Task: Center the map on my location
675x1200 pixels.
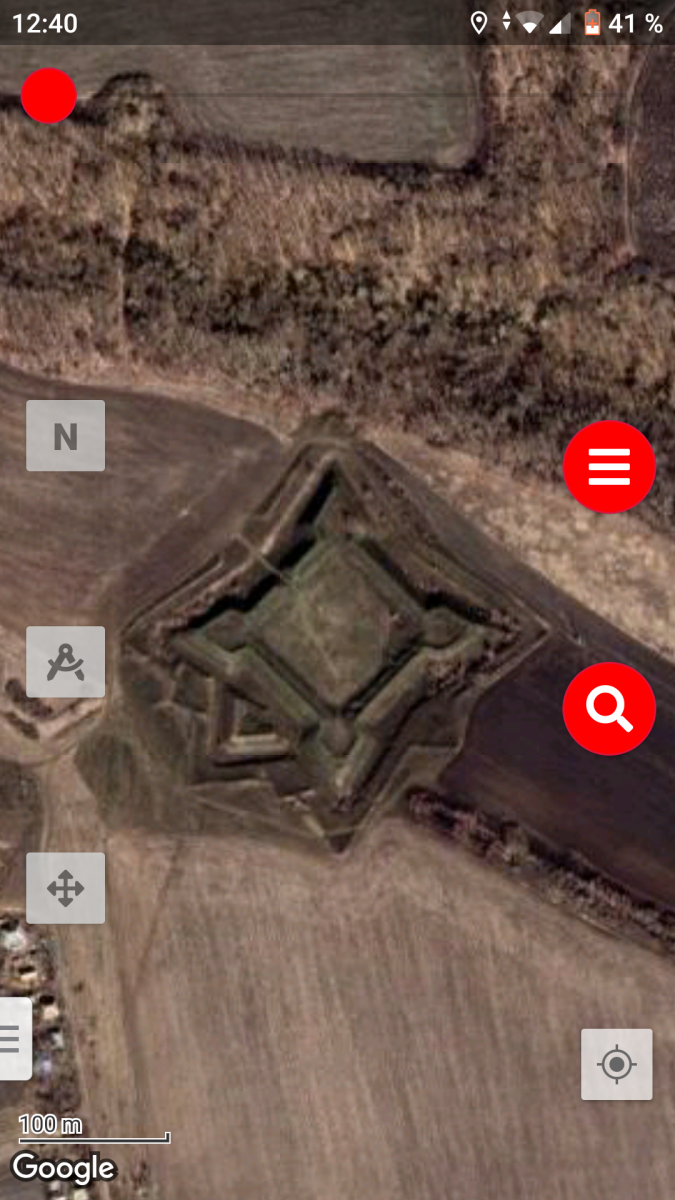Action: tap(617, 1064)
